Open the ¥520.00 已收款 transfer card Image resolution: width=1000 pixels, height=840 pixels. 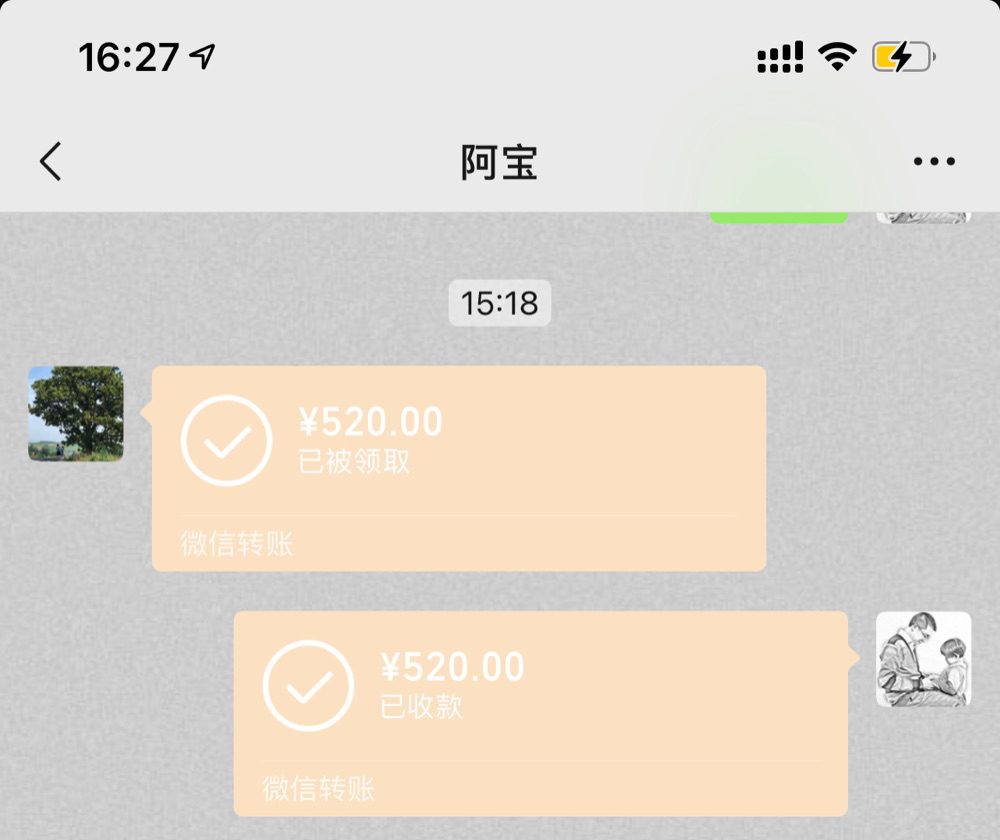point(540,712)
